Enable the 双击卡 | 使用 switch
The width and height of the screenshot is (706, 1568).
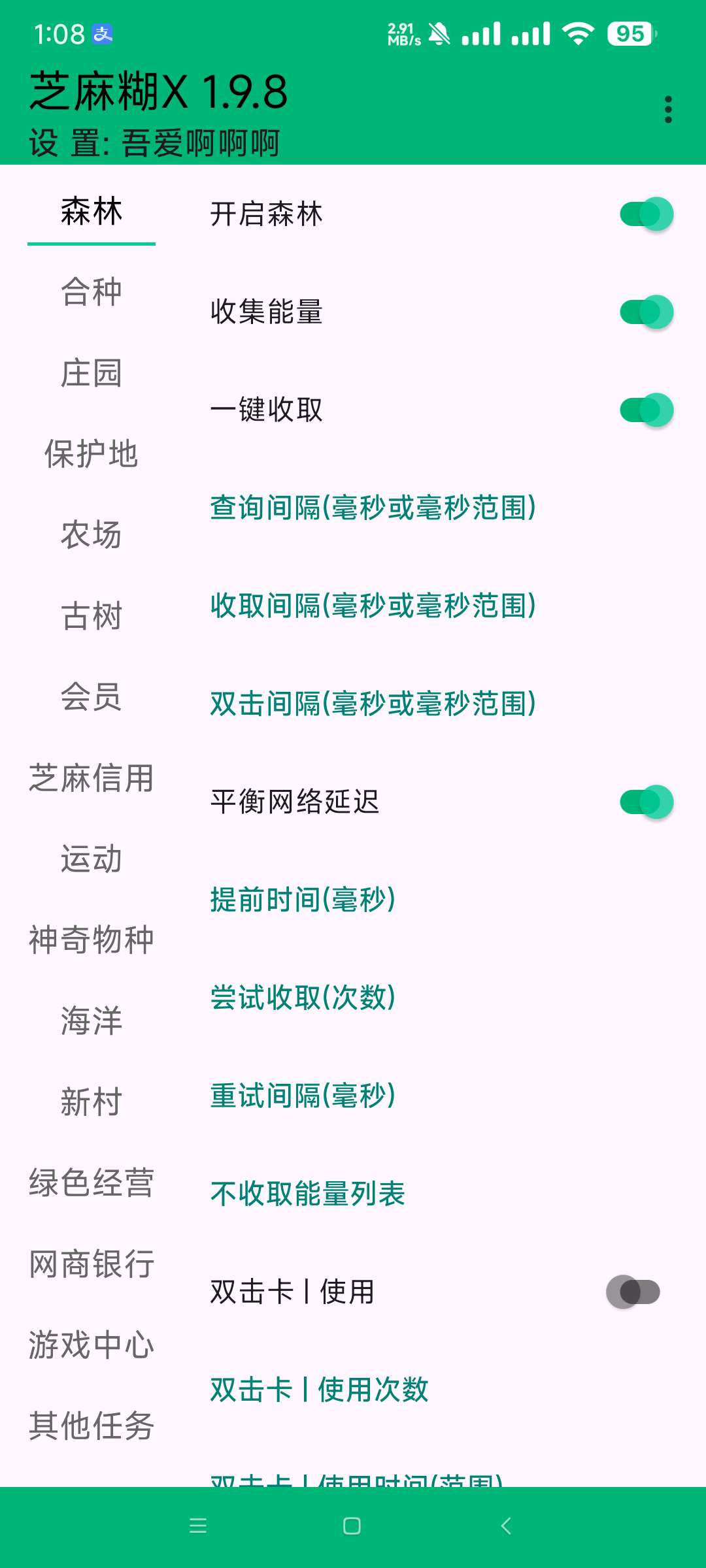click(633, 1292)
